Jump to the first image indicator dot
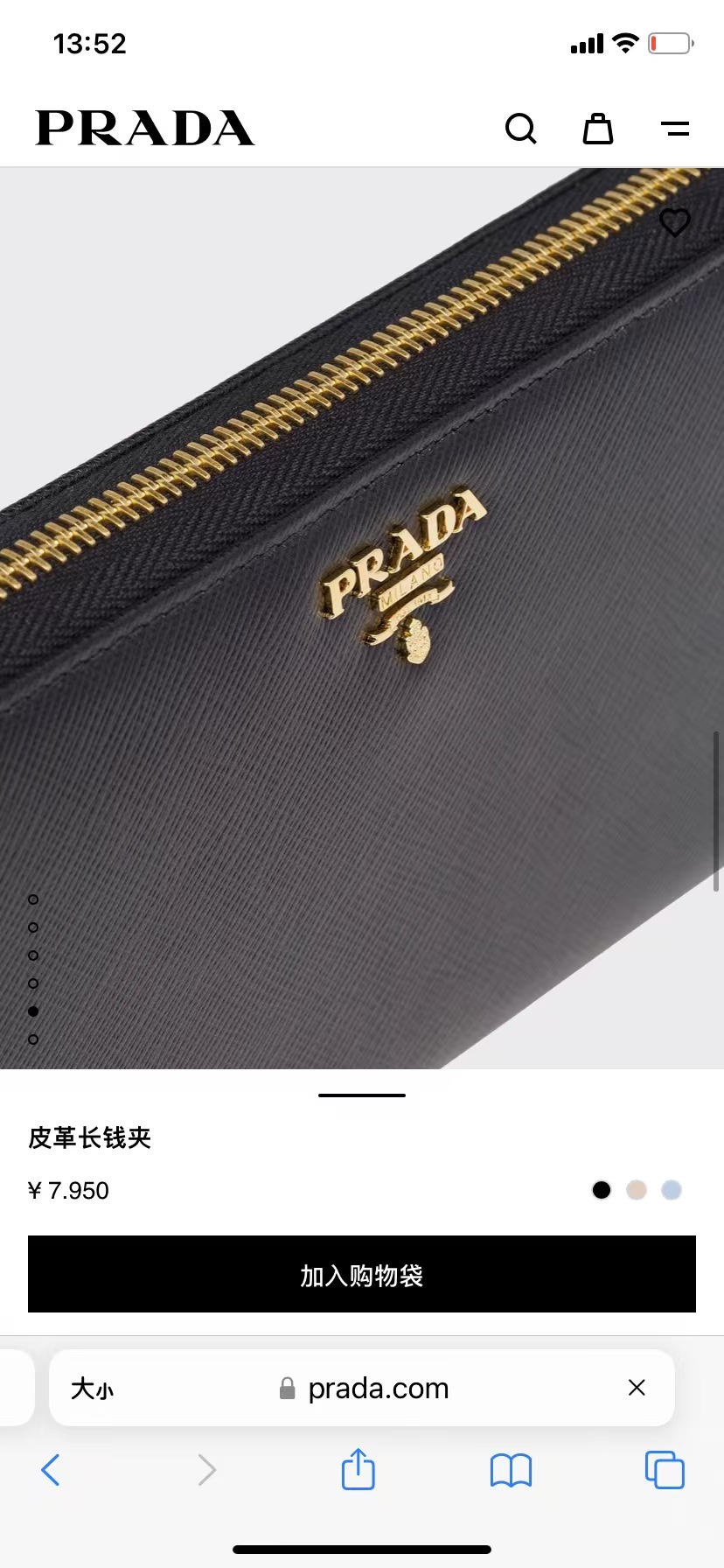 click(33, 899)
